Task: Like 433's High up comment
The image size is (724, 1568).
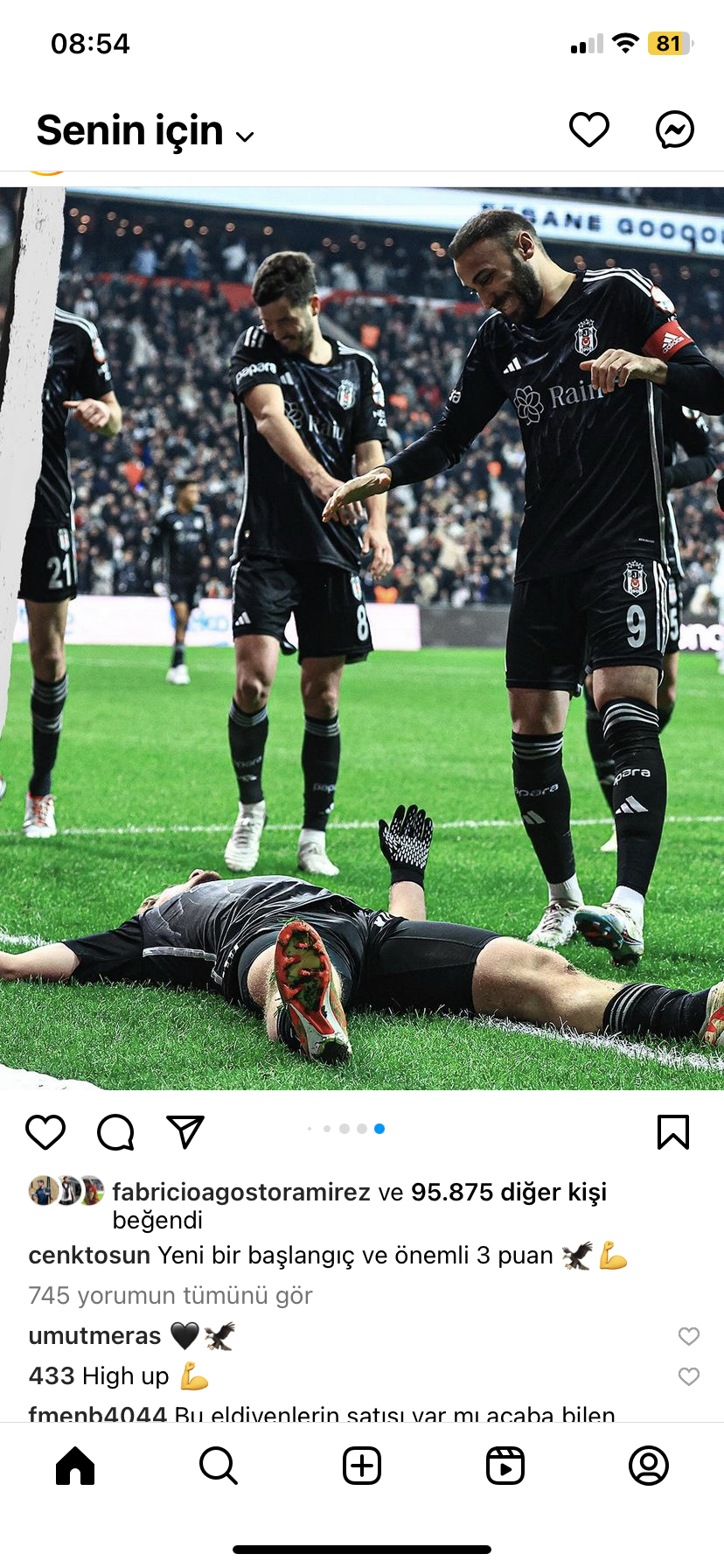Action: click(x=689, y=1376)
